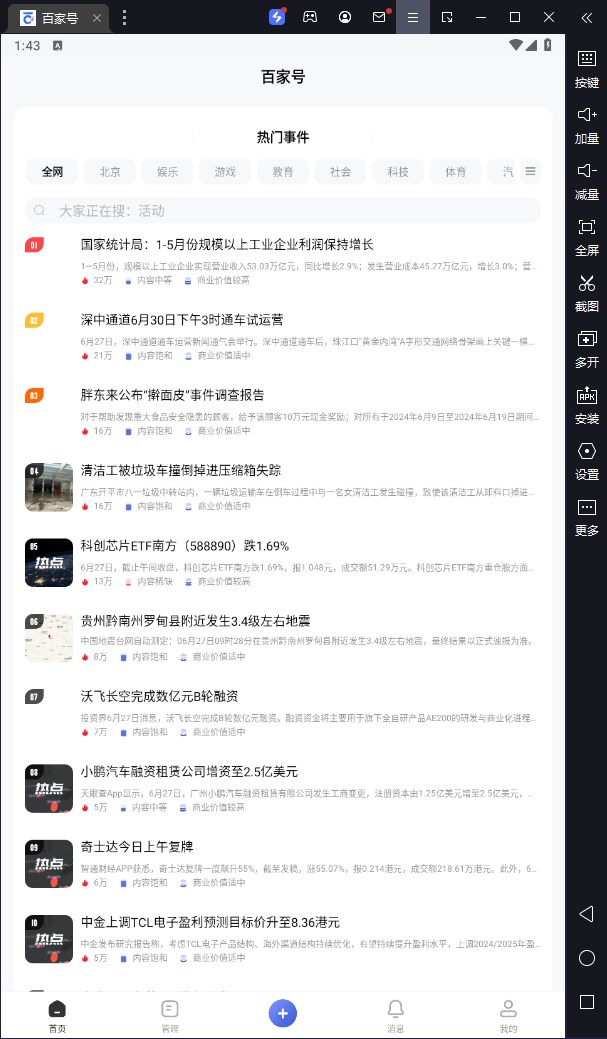Select the 北京 category chip
The width and height of the screenshot is (607, 1039).
pos(110,172)
